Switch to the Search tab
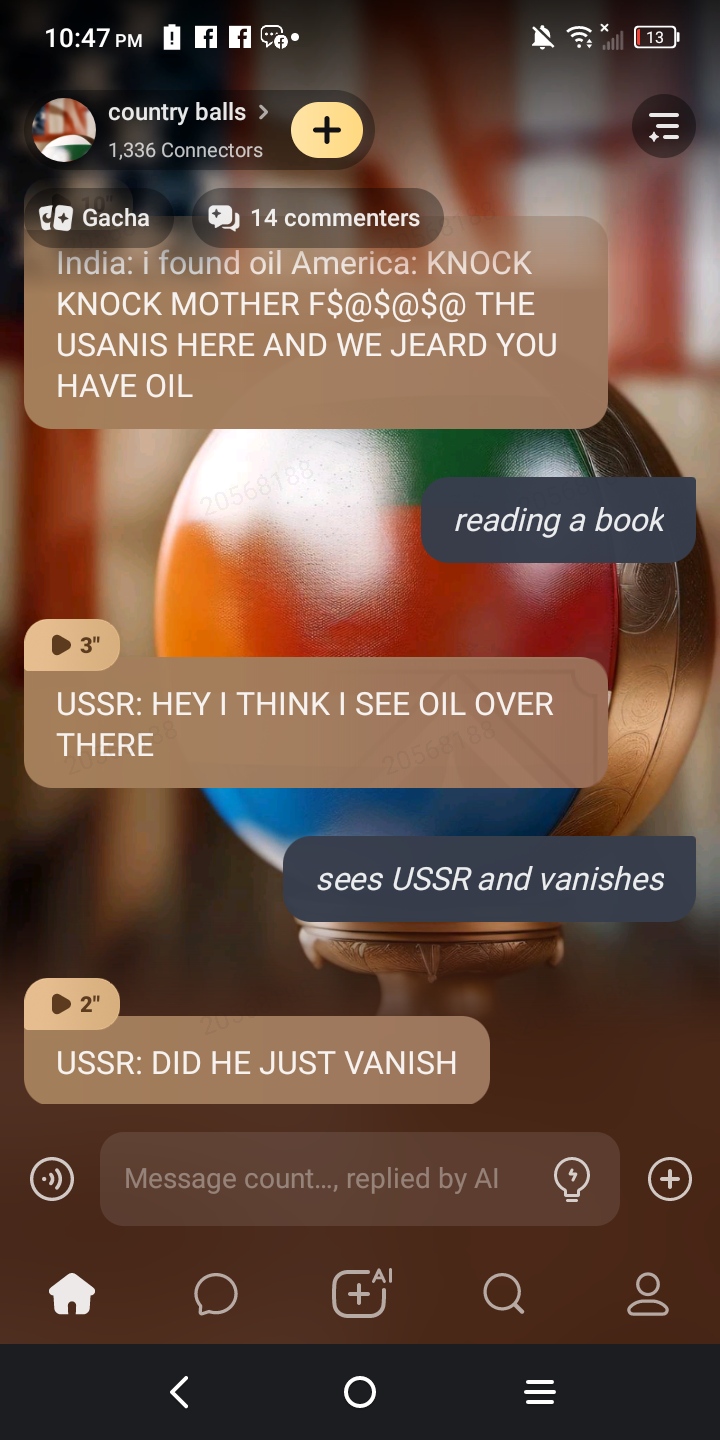The width and height of the screenshot is (720, 1440). [x=503, y=1294]
